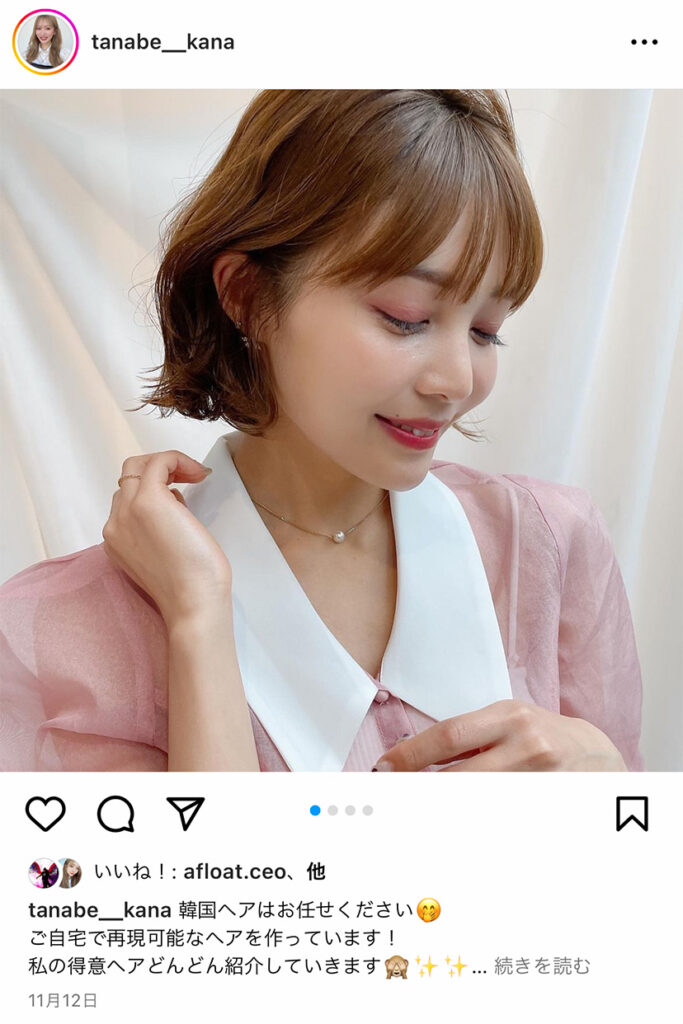Tap the carousel page indicator dots
The image size is (683, 1024).
tap(341, 810)
